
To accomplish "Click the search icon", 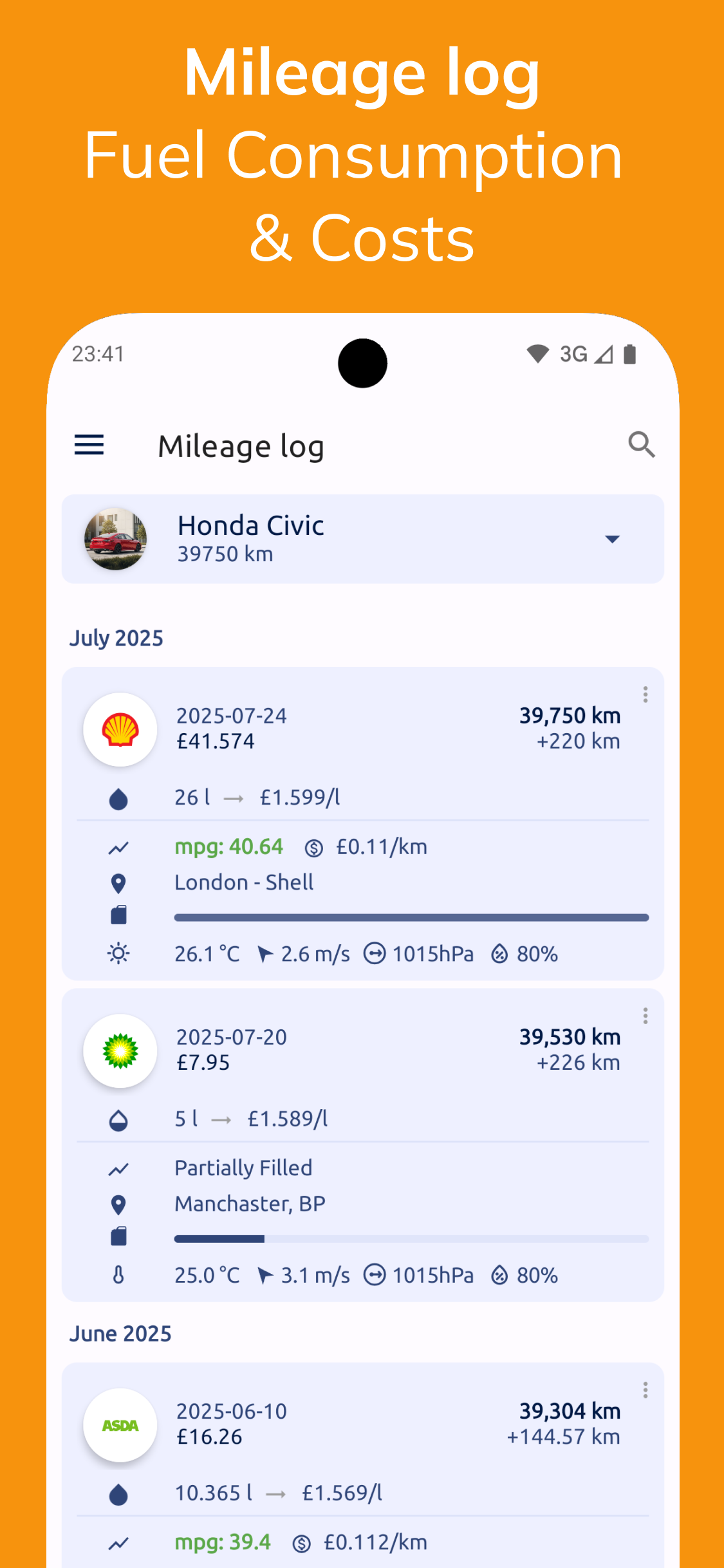I will [642, 445].
